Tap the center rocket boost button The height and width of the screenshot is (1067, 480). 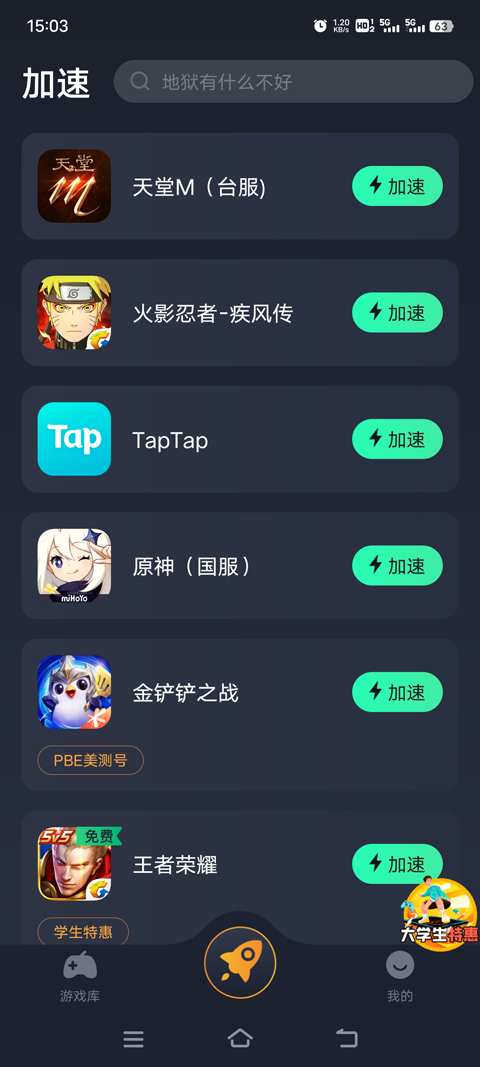[240, 962]
